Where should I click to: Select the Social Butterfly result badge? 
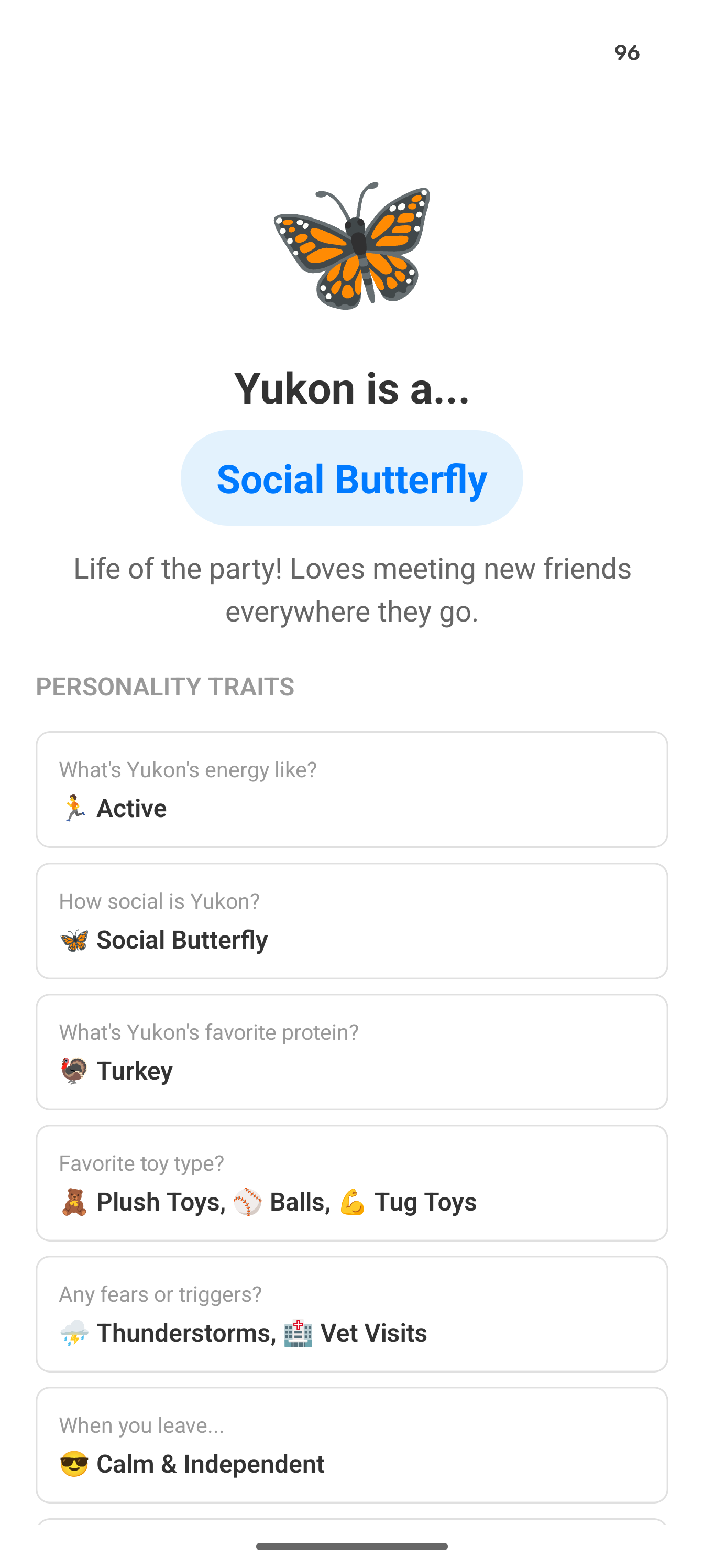[x=351, y=478]
